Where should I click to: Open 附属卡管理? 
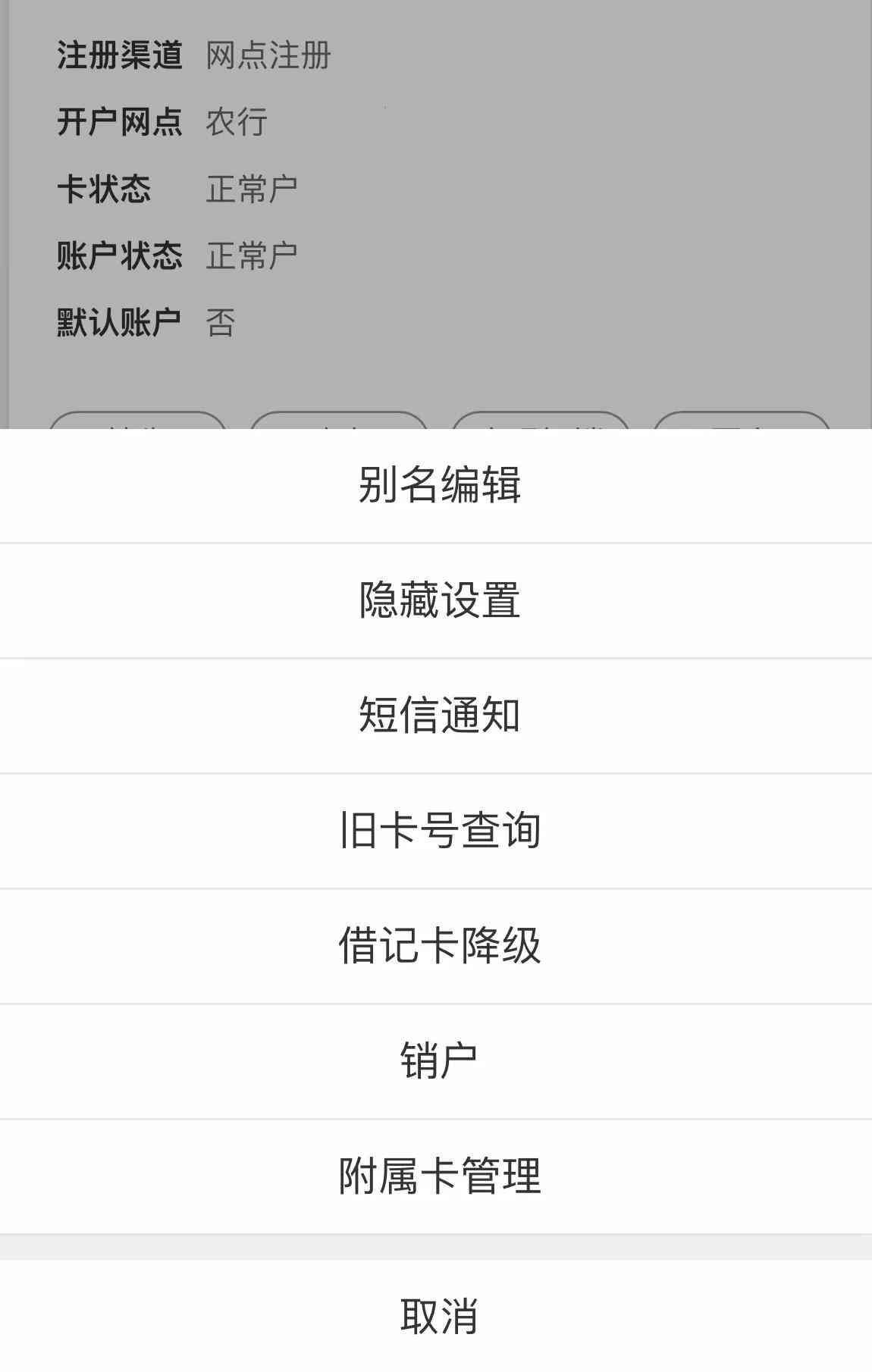pyautogui.click(x=436, y=1173)
